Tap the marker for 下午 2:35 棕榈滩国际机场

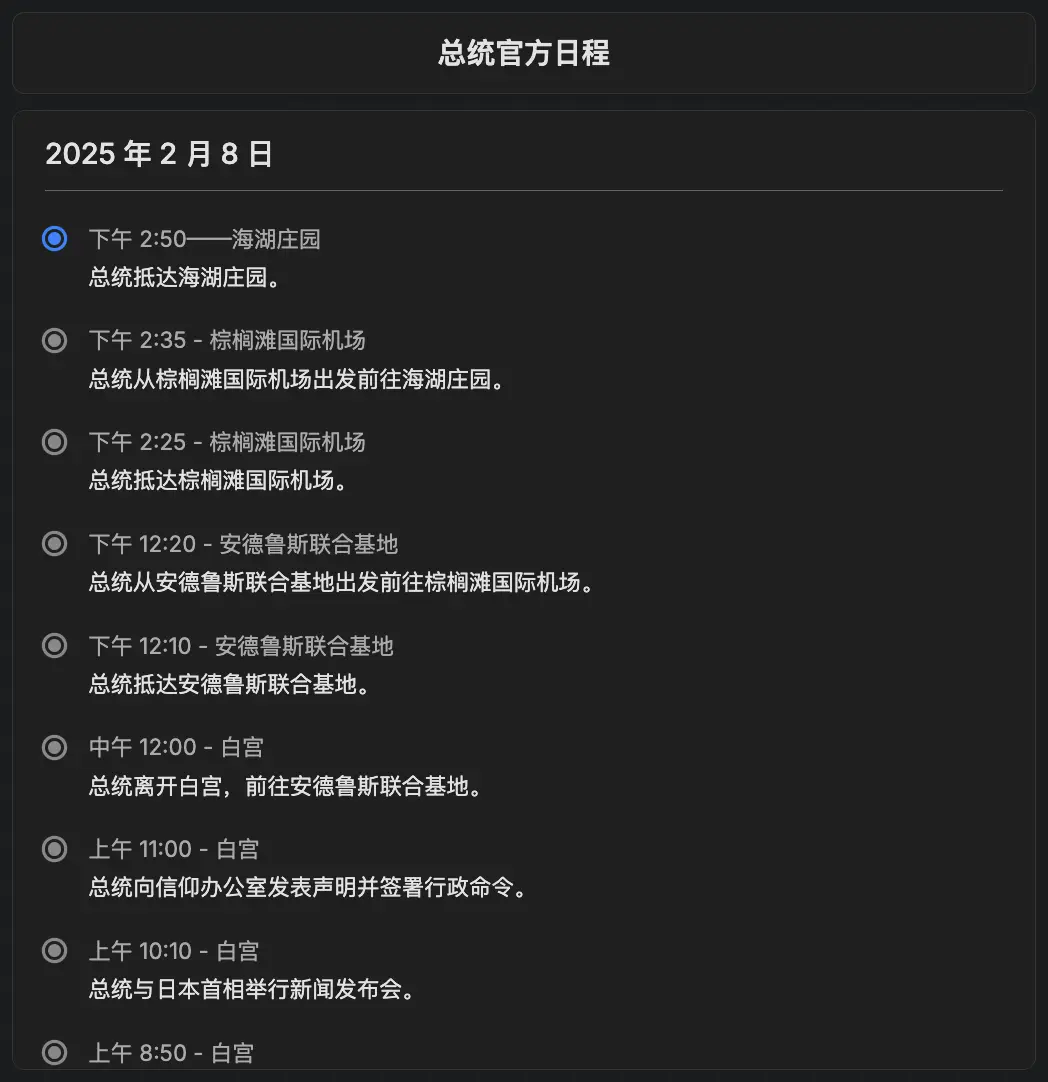pyautogui.click(x=55, y=340)
